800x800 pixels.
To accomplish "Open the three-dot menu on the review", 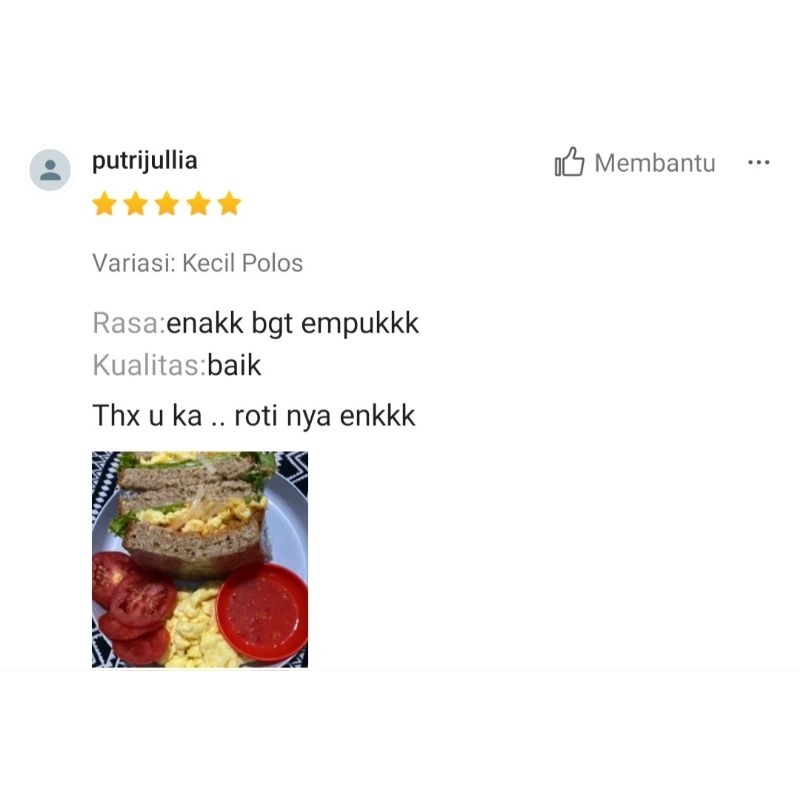I will (758, 163).
